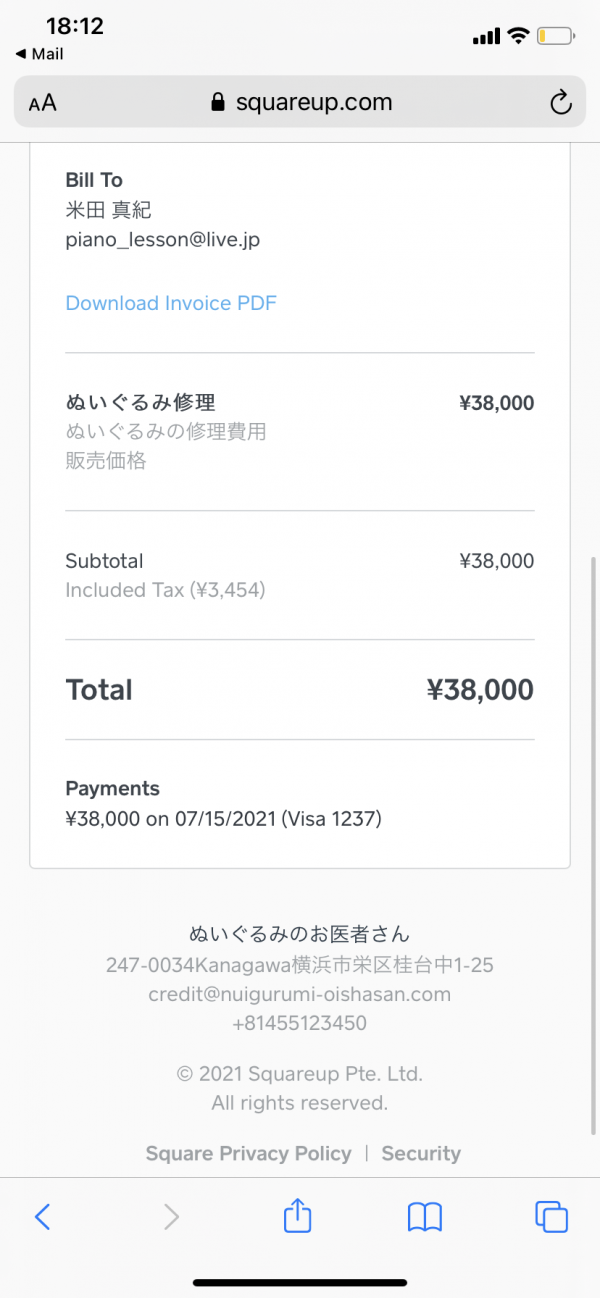The image size is (600, 1298).
Task: Open the Download Invoice PDF link
Action: click(x=171, y=303)
